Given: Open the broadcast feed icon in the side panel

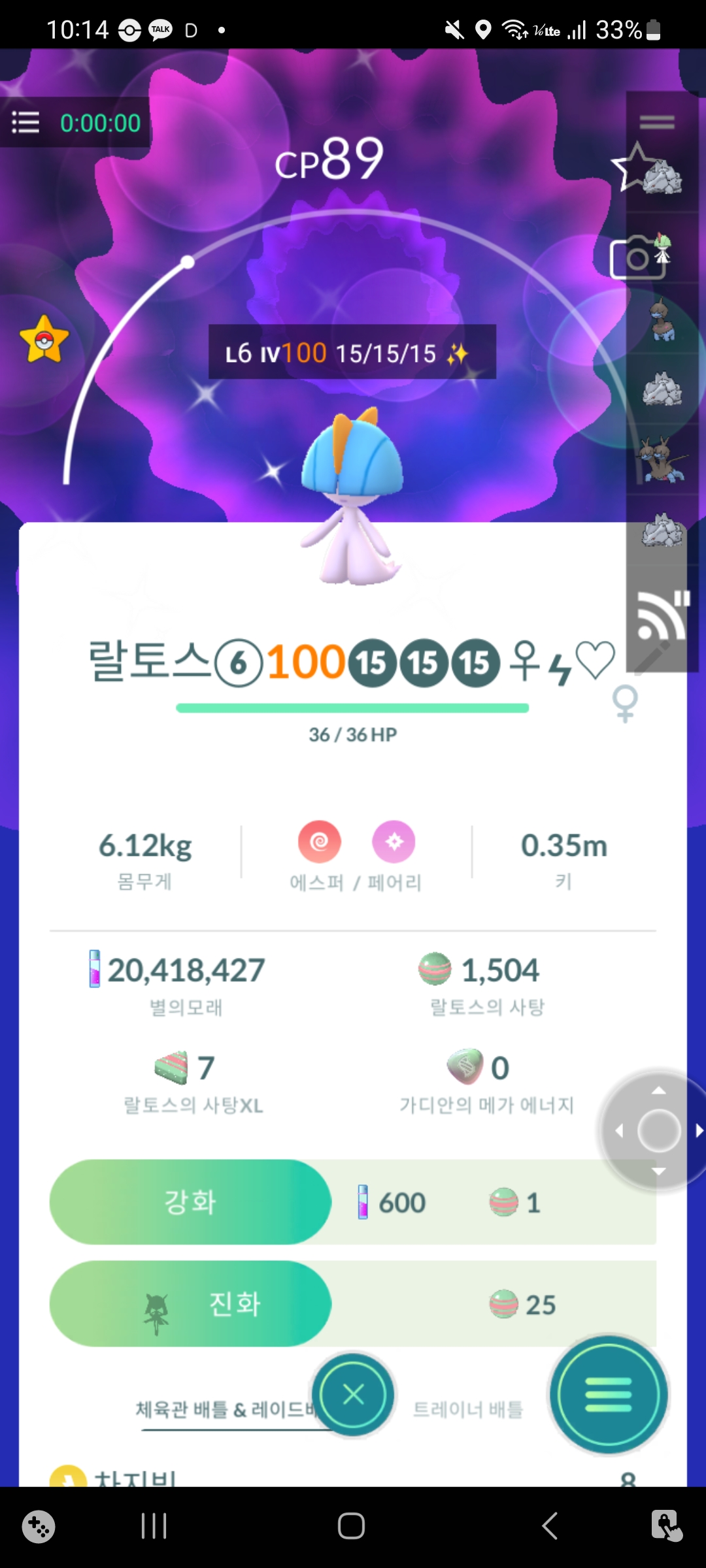Looking at the screenshot, I should point(660,615).
